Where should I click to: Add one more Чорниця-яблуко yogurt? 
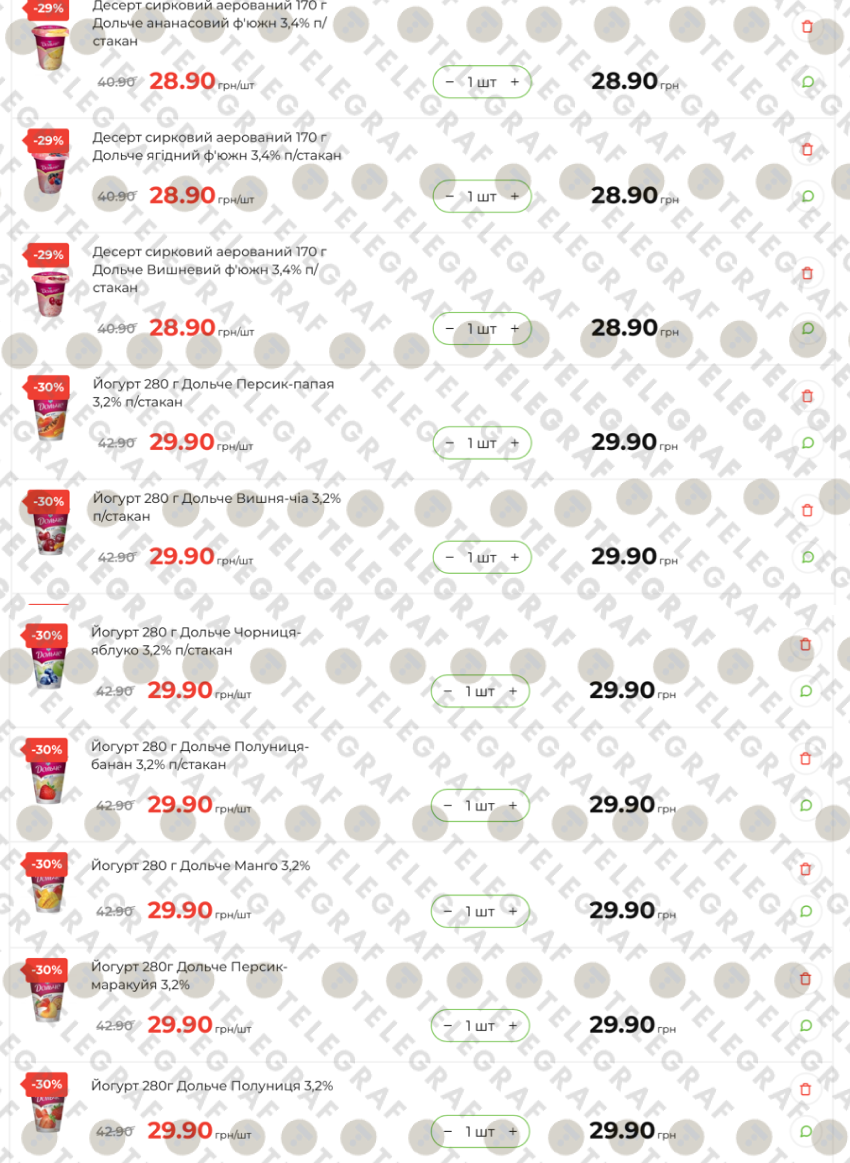(512, 691)
